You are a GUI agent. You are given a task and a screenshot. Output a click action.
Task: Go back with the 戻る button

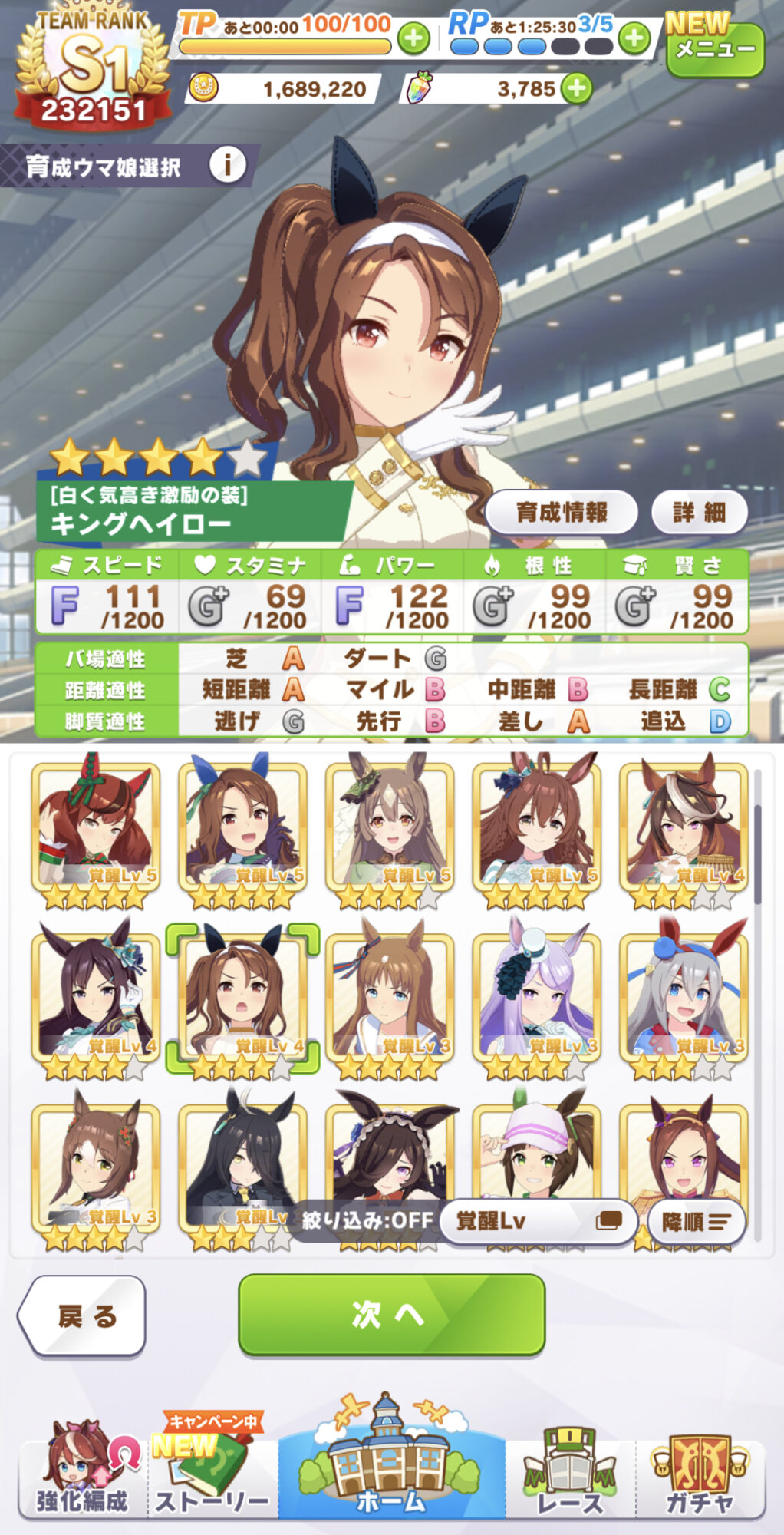[x=82, y=1315]
